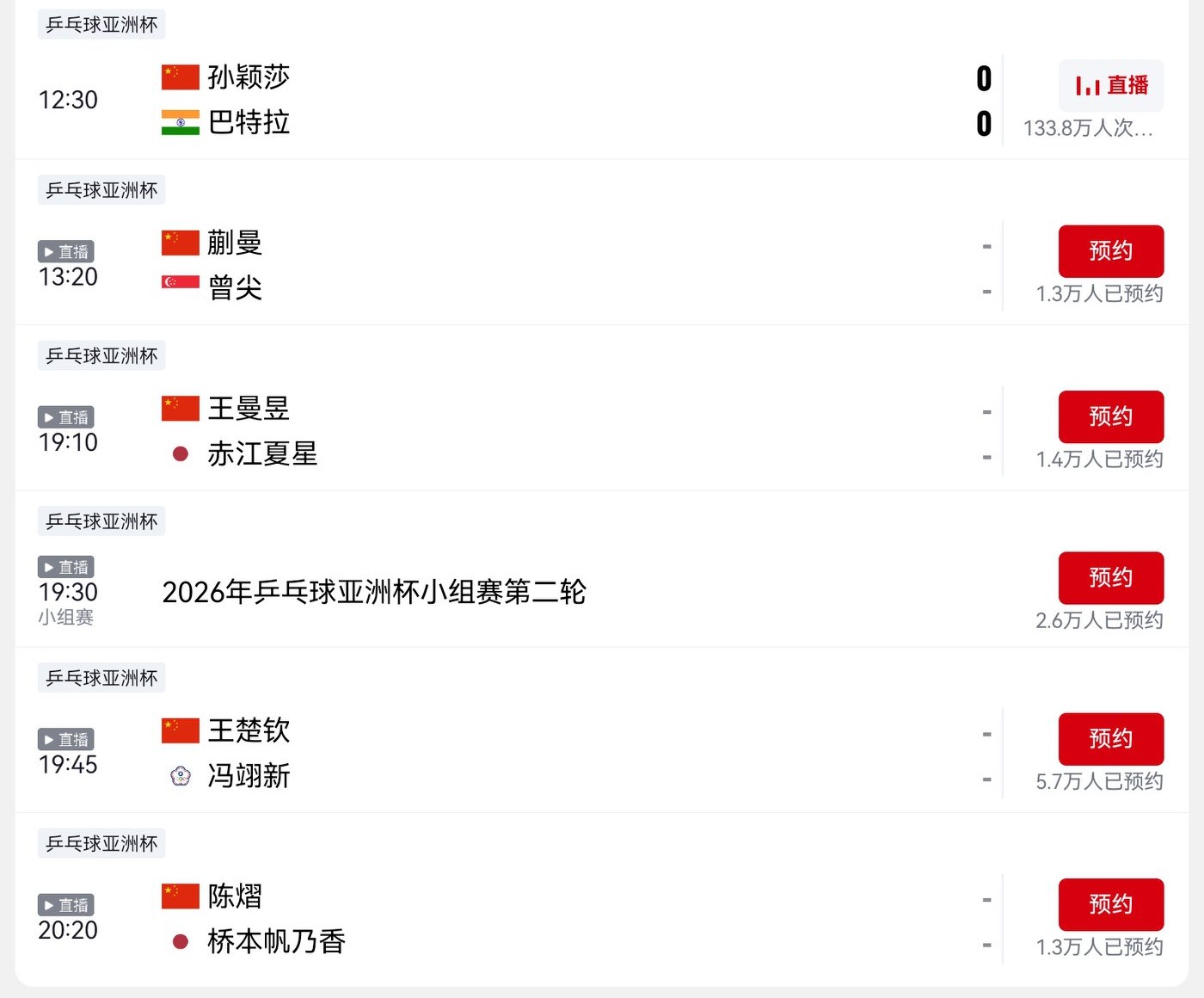1204x998 pixels.
Task: Reserve the 王曼昱 vs 赤江夏星 match
Action: click(x=1110, y=416)
